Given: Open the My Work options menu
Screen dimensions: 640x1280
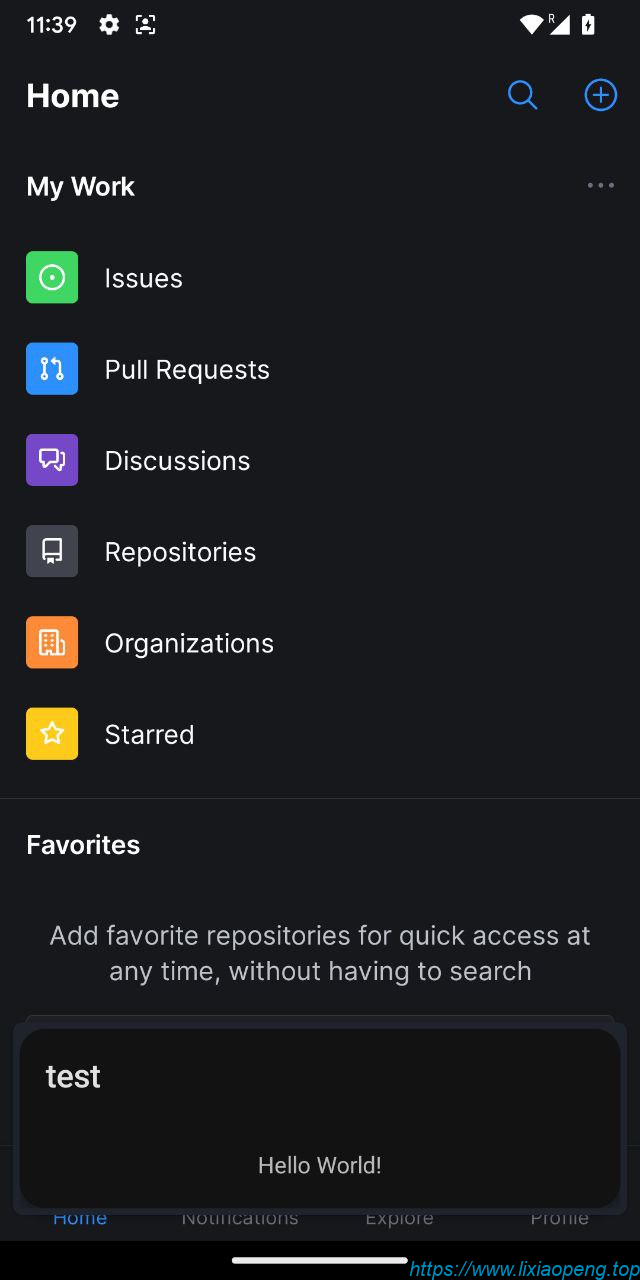Looking at the screenshot, I should pos(600,185).
